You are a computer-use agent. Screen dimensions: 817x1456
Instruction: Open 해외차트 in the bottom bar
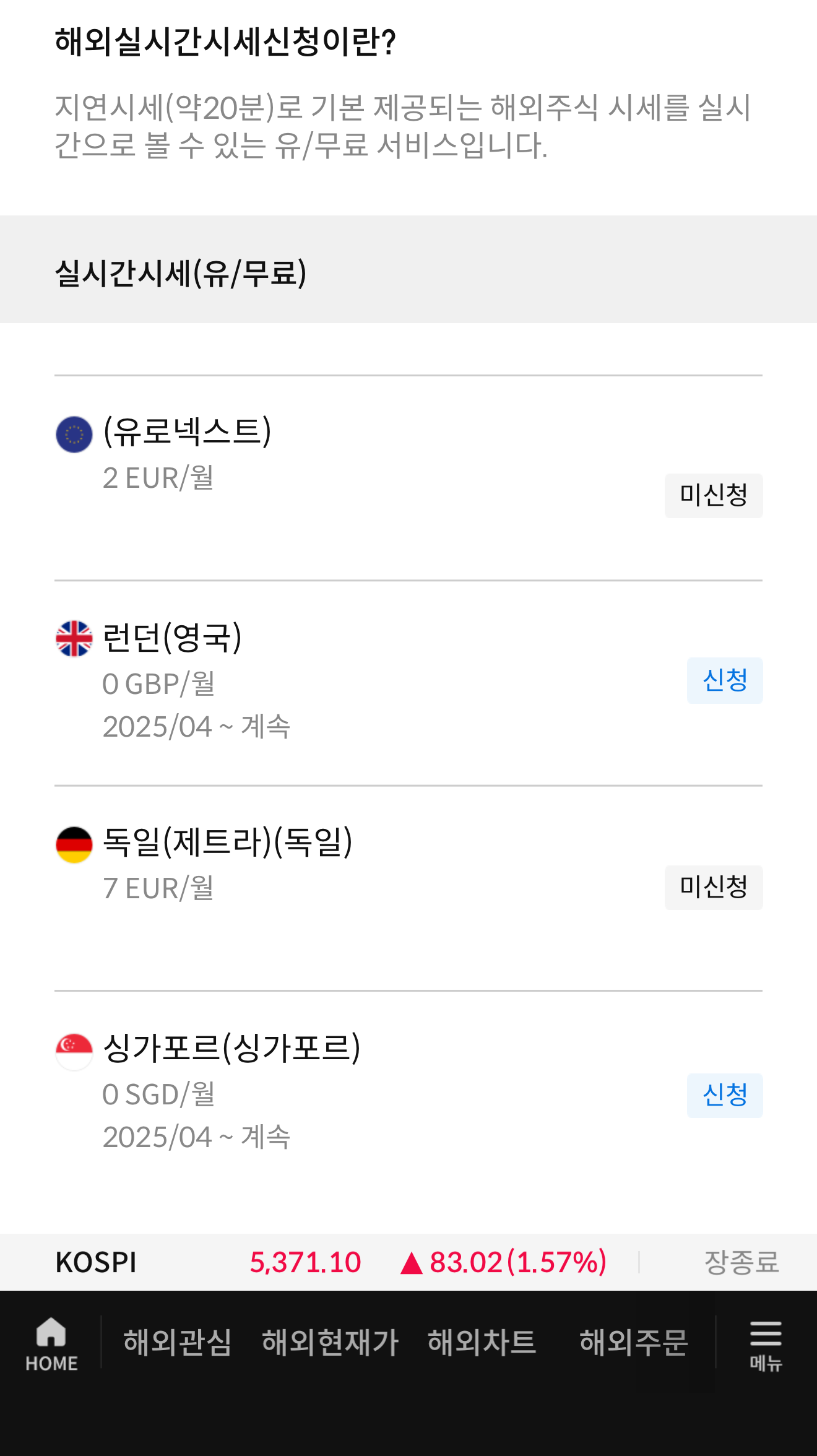tap(482, 1343)
